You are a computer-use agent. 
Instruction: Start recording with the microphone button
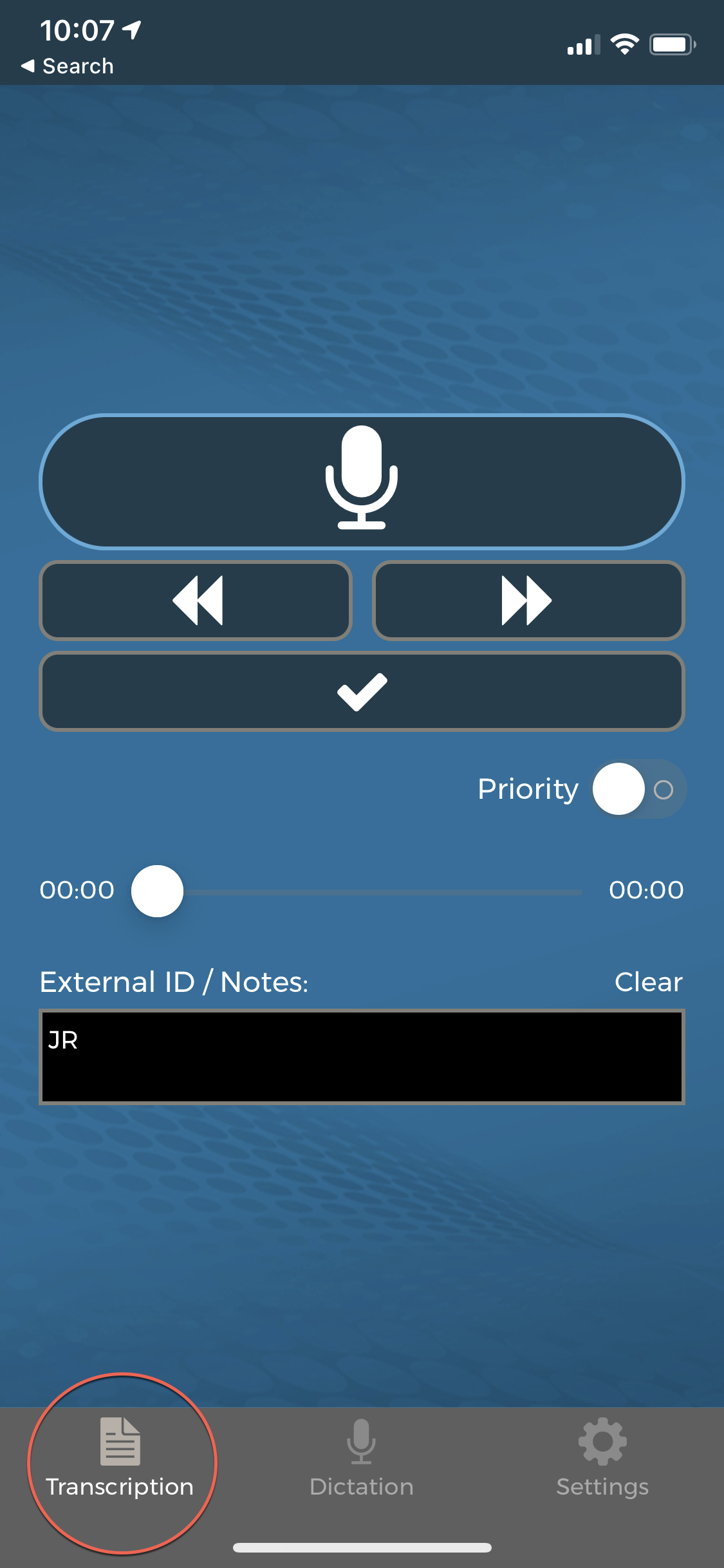tap(362, 481)
